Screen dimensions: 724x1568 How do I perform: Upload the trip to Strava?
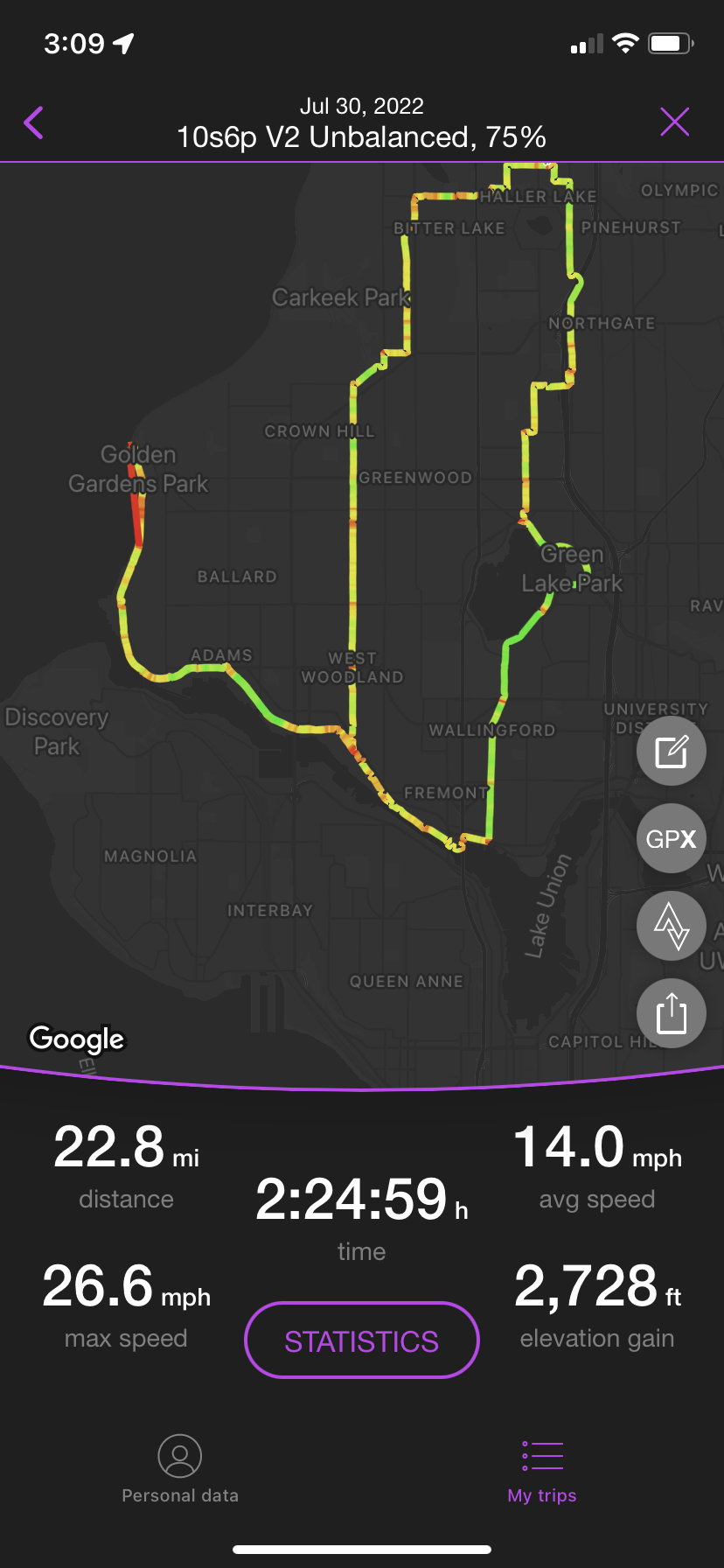tap(671, 926)
